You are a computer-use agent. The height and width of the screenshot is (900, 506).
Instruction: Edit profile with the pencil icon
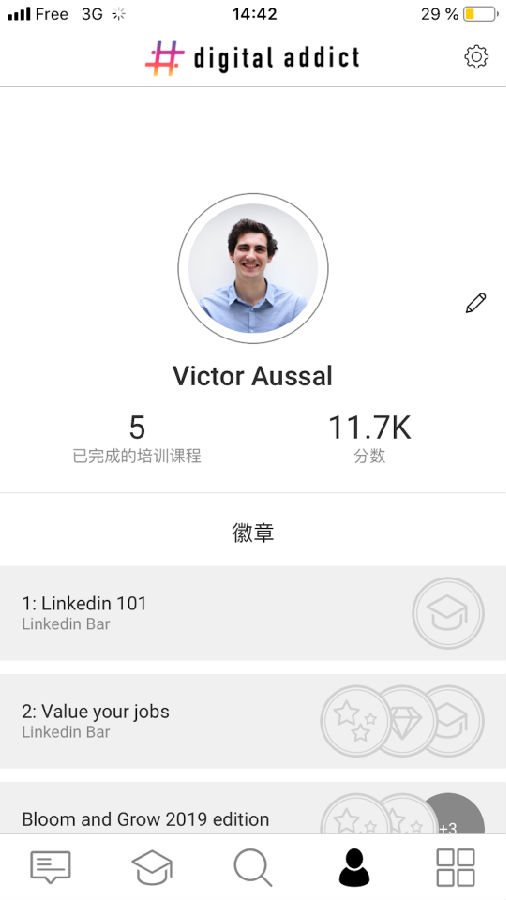coord(476,303)
